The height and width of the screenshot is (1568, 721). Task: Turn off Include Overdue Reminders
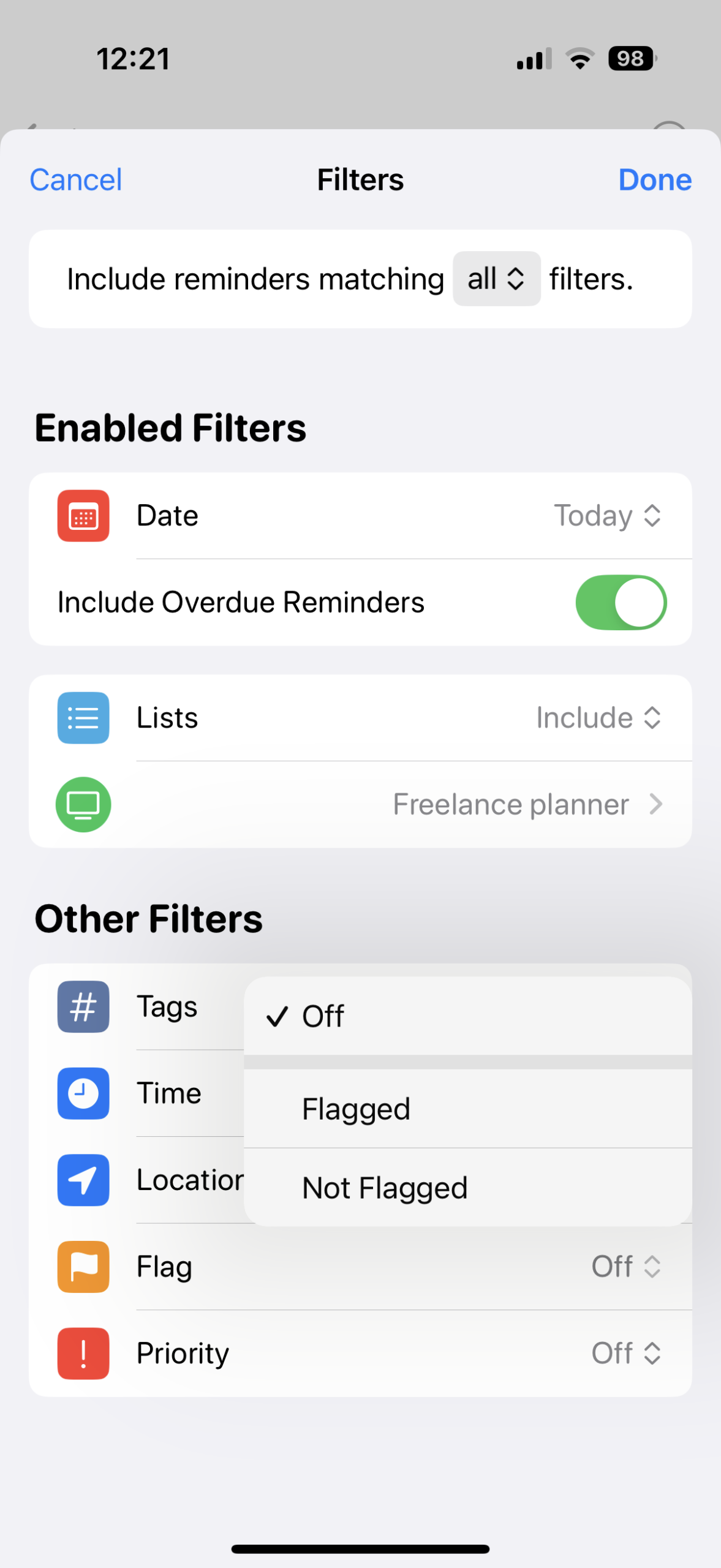tap(621, 603)
